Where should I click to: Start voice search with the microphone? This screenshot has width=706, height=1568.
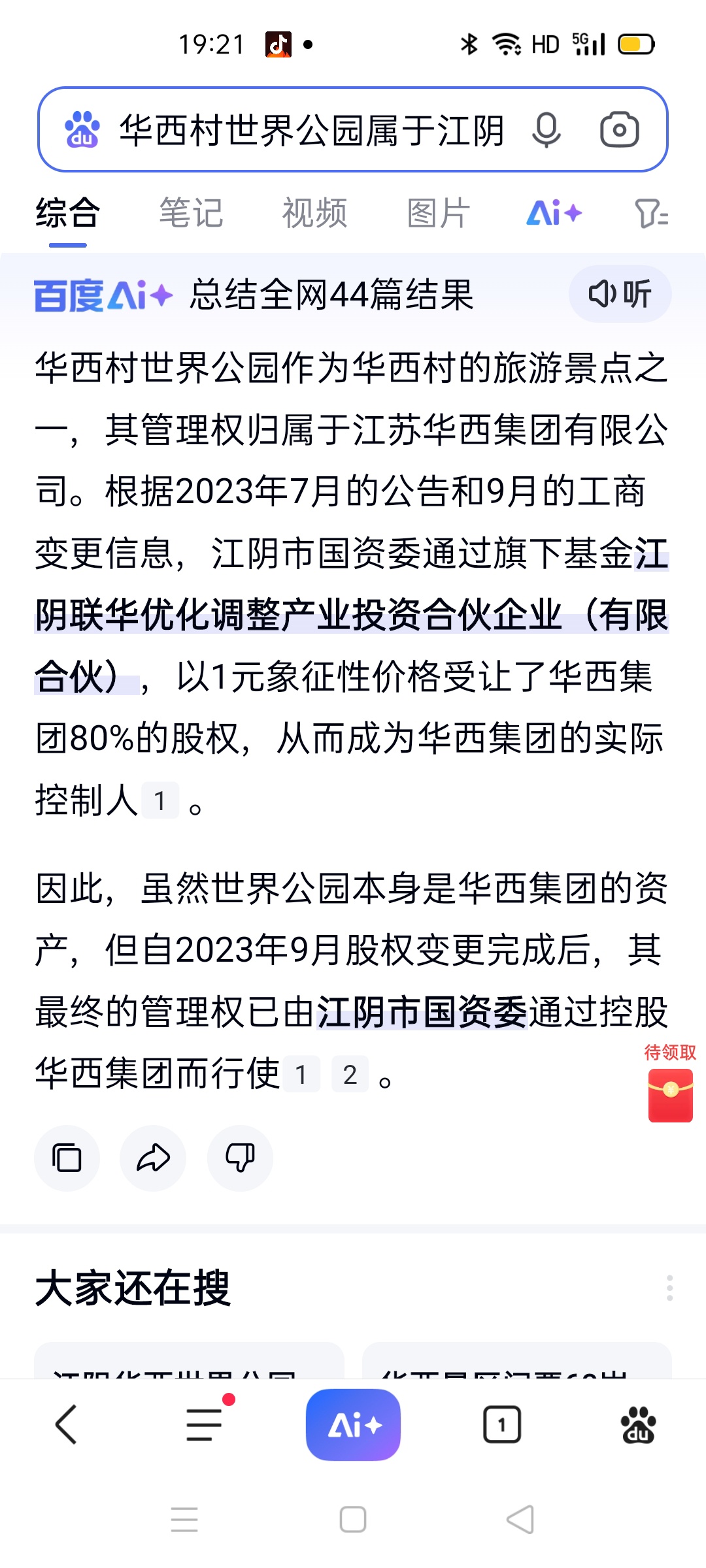pos(546,130)
